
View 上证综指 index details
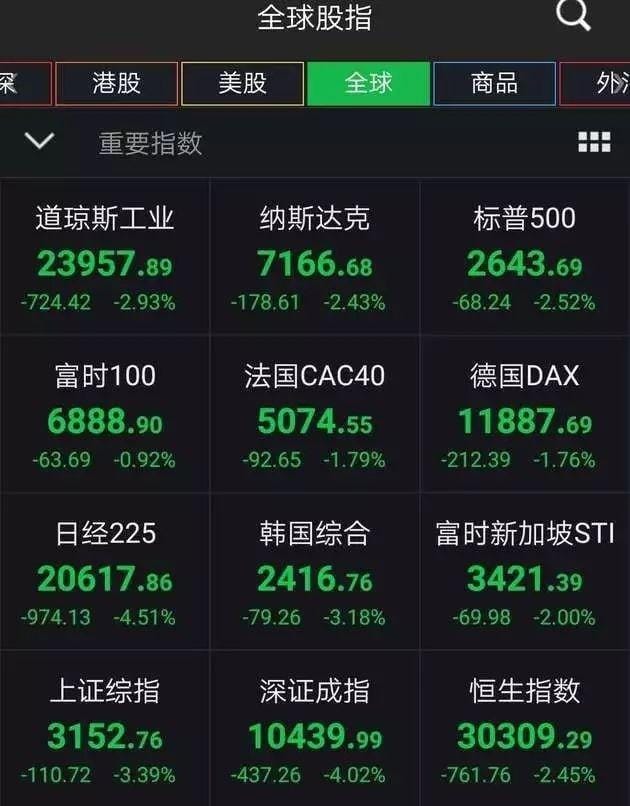coord(105,729)
